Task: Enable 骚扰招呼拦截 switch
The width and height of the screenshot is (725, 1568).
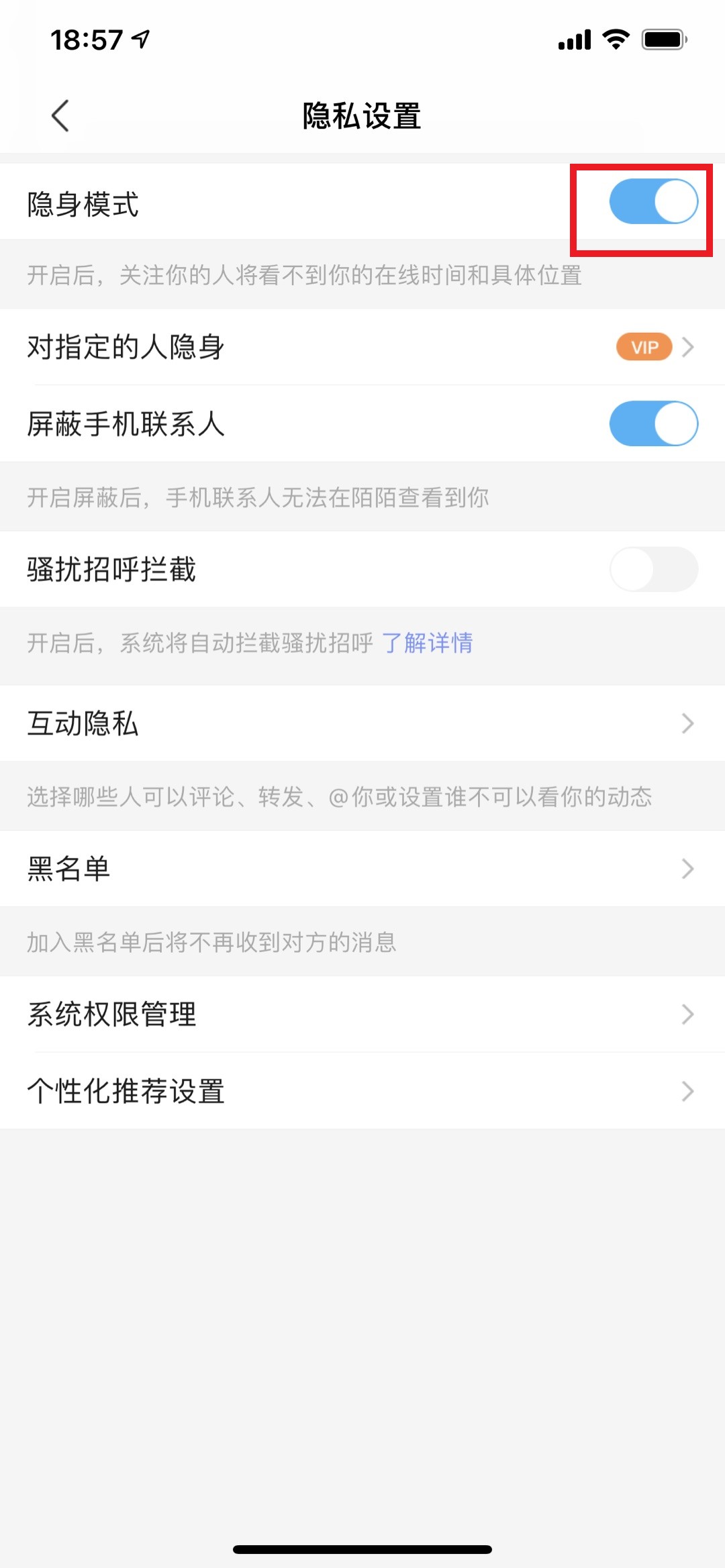Action: [x=653, y=569]
